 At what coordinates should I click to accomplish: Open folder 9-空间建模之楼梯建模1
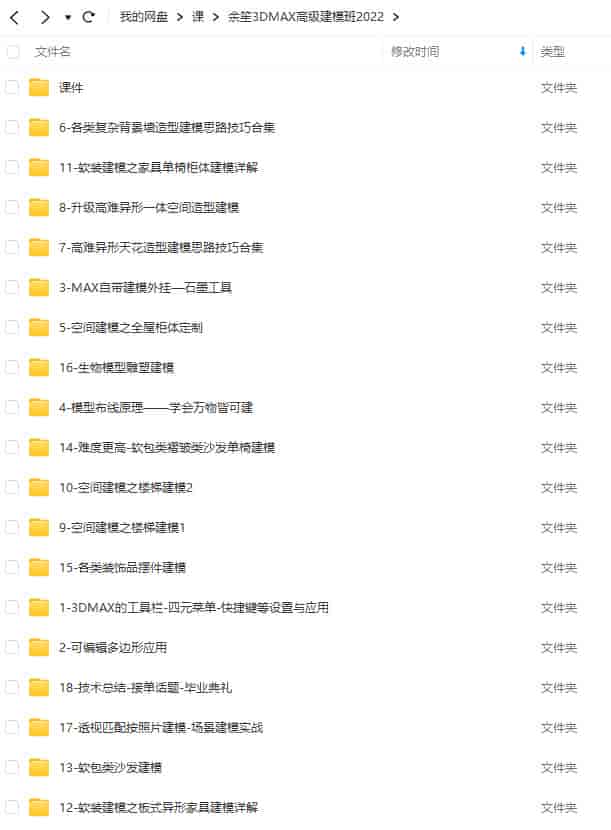(x=122, y=527)
